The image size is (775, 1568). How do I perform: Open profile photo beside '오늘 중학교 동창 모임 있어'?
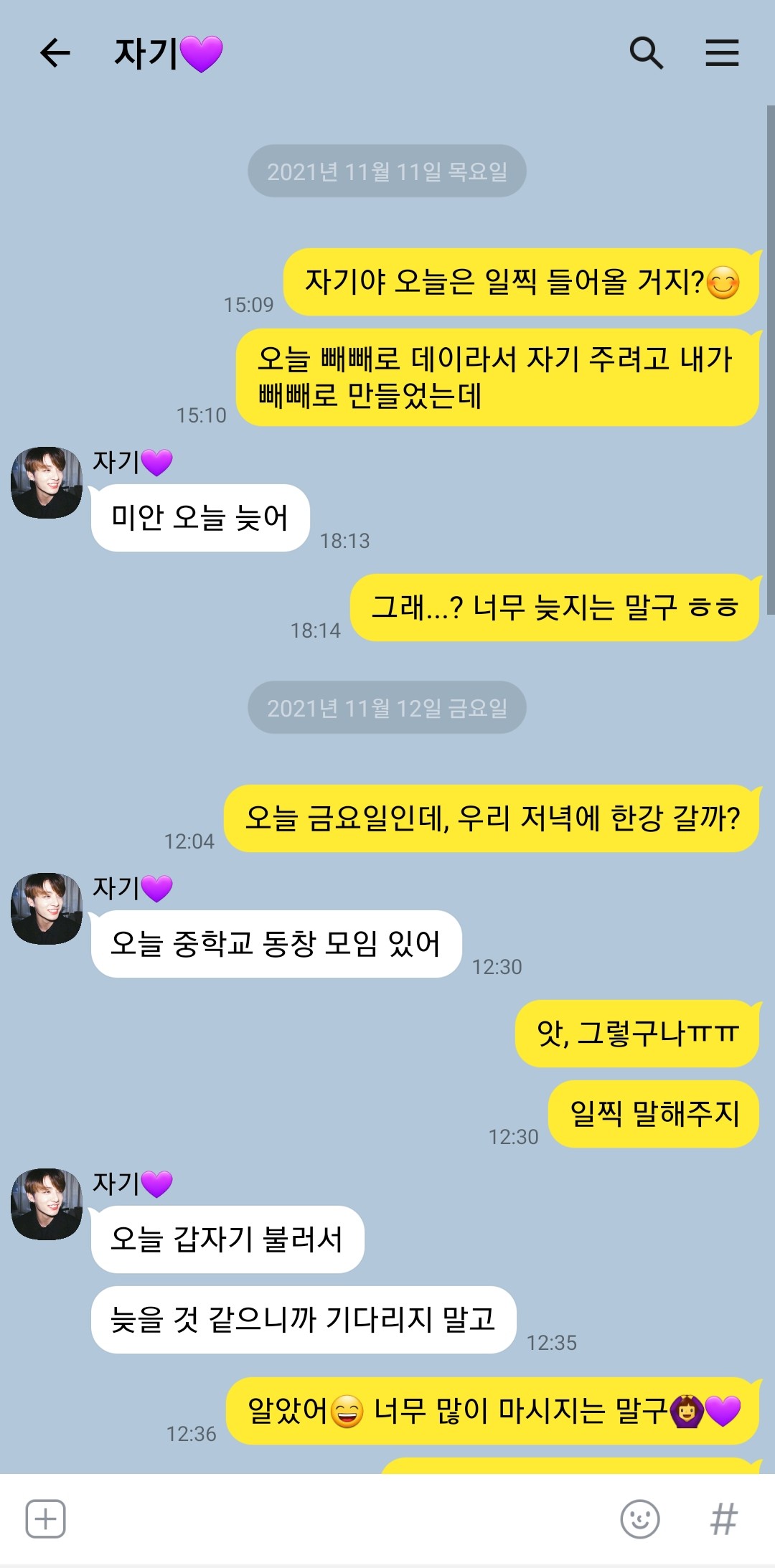[47, 909]
